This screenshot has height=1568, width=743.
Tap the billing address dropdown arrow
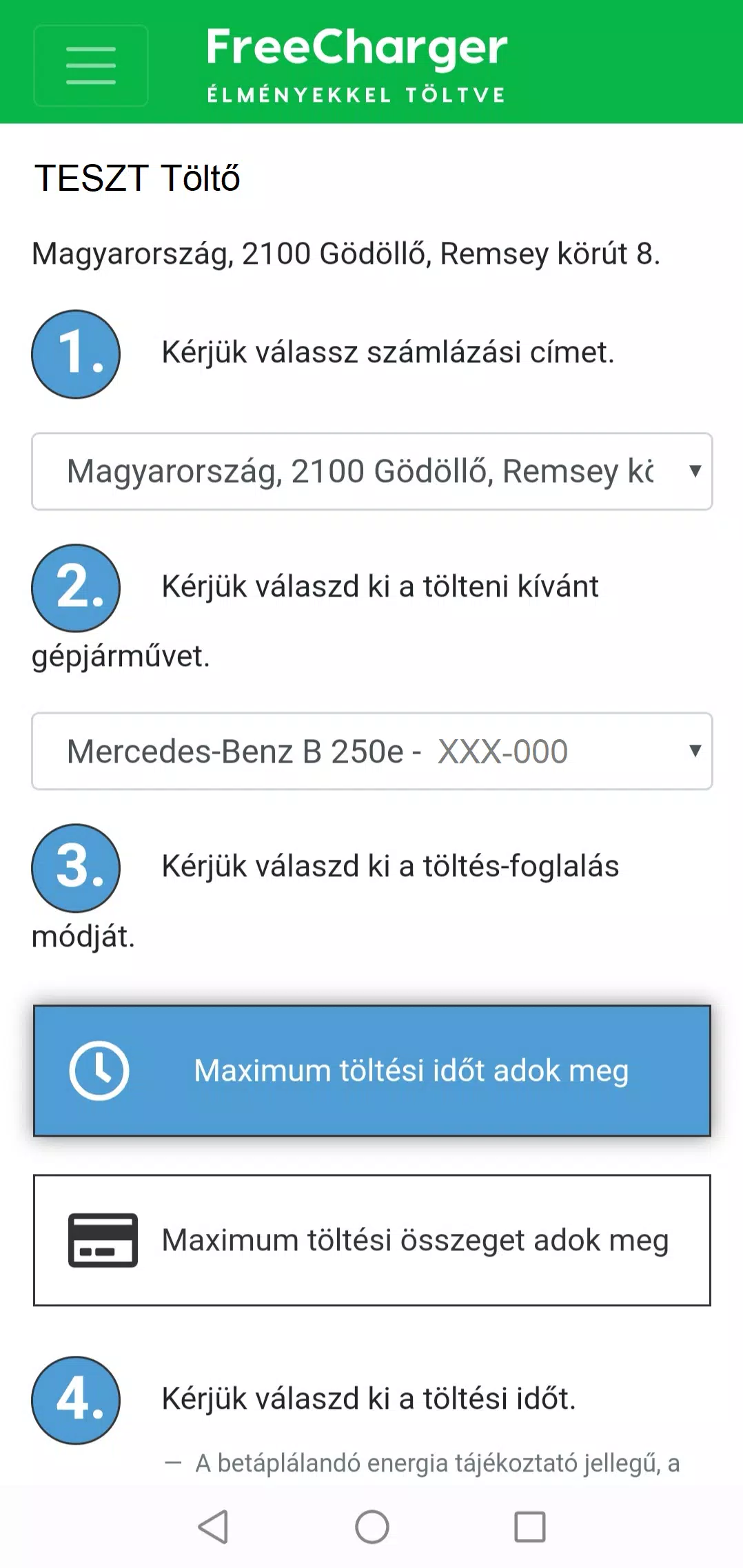[x=694, y=471]
